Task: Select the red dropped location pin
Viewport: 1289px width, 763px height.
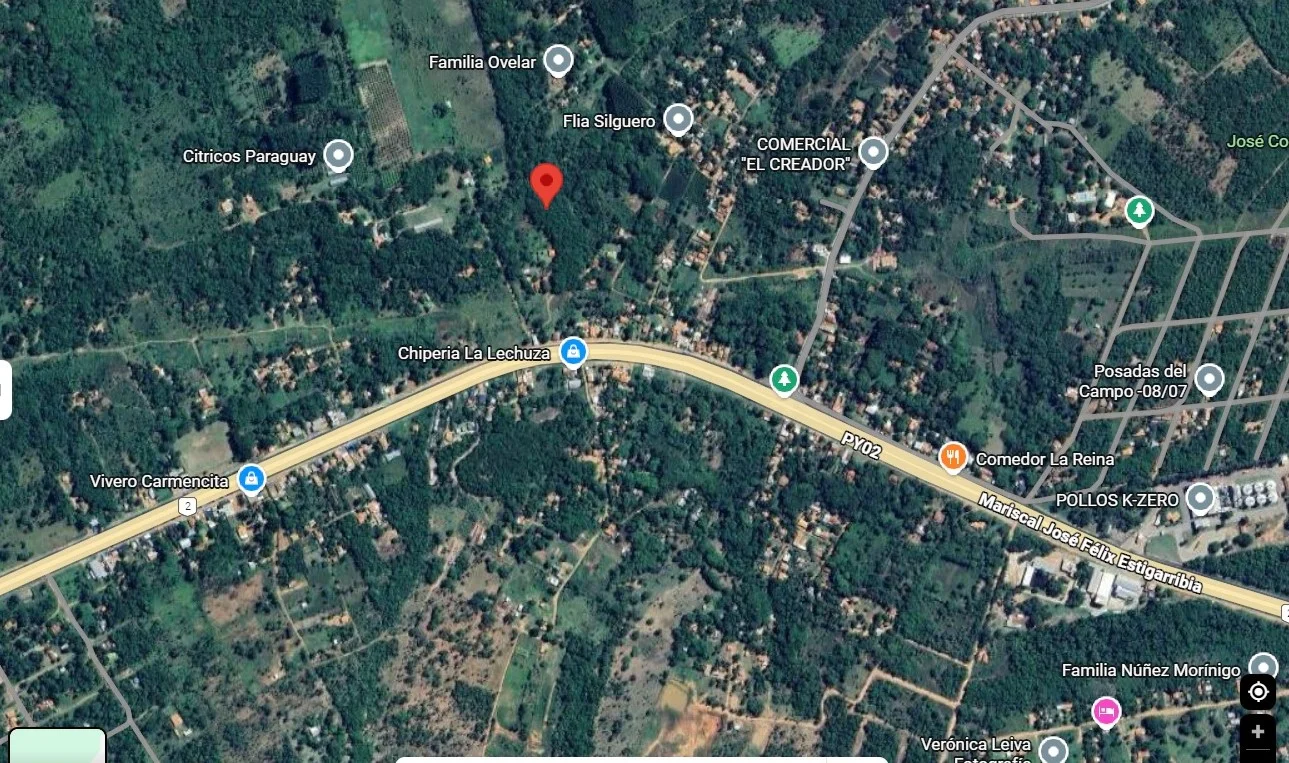Action: [x=546, y=183]
